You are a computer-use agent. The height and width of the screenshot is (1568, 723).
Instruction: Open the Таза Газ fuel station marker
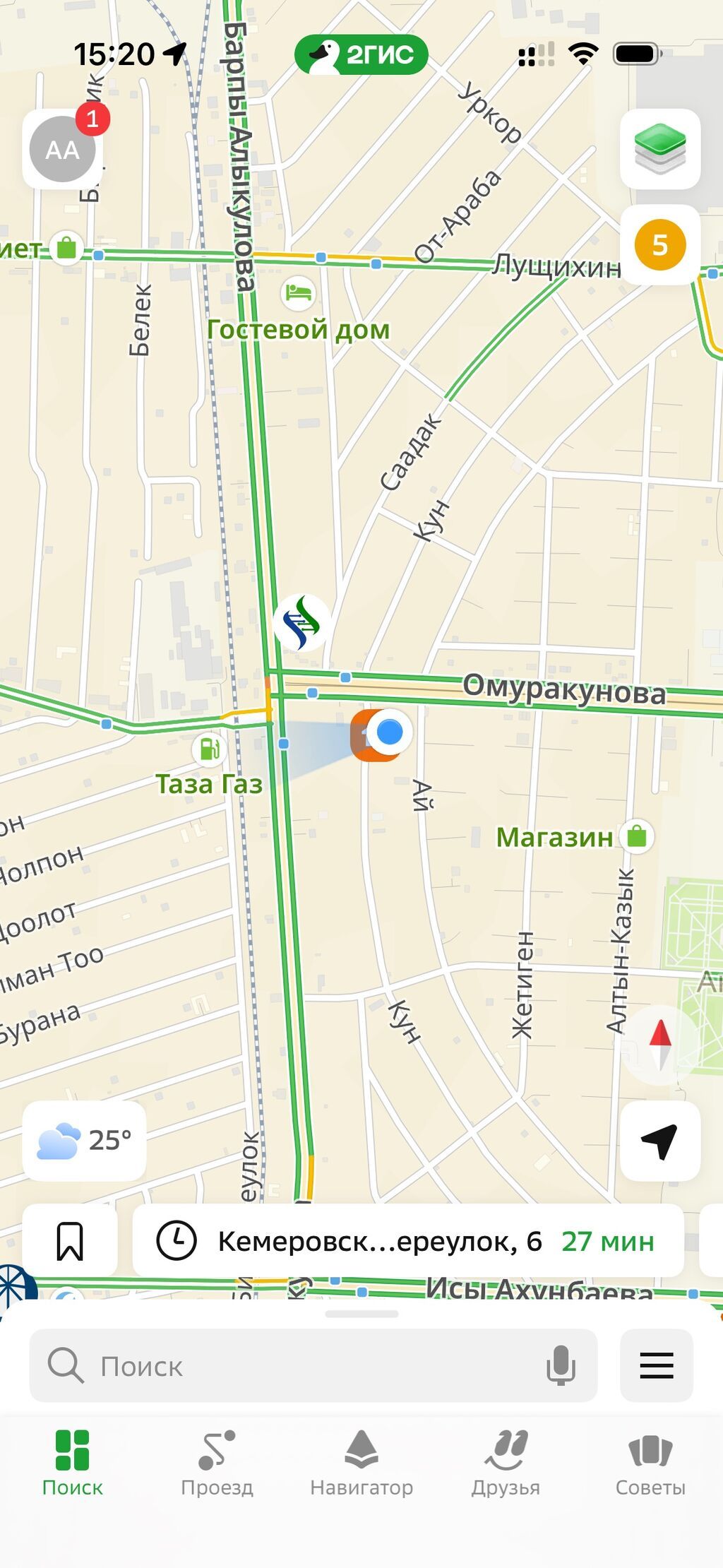209,749
